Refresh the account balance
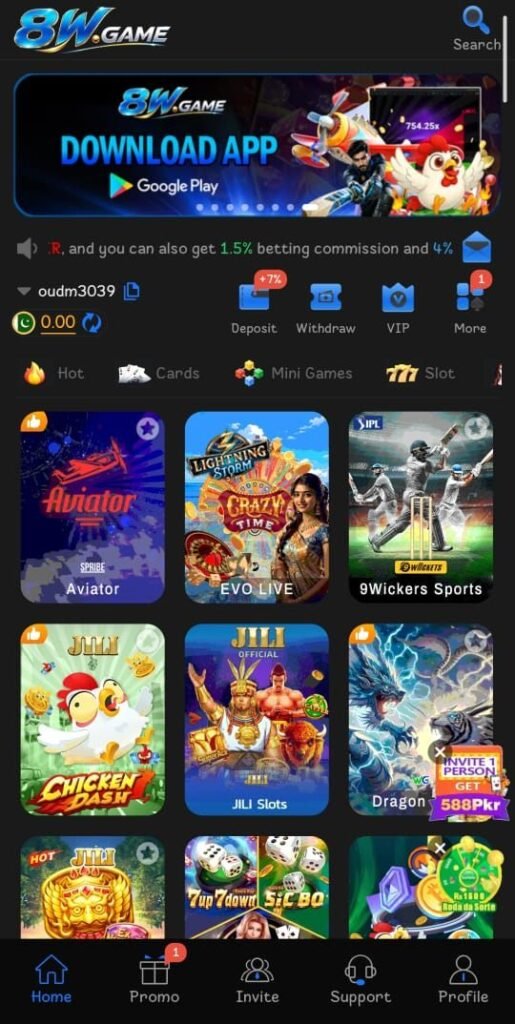 point(91,322)
